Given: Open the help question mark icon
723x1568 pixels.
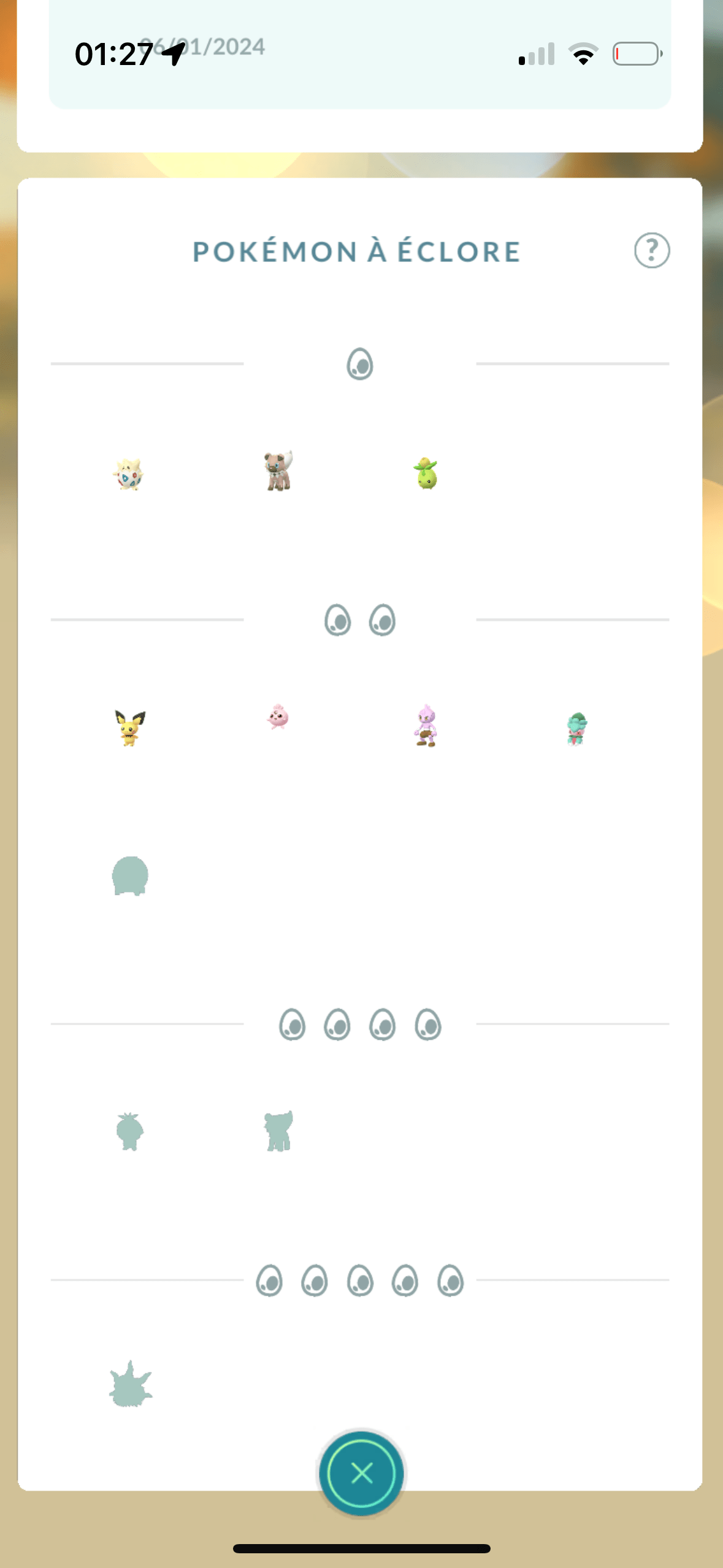Looking at the screenshot, I should point(652,250).
